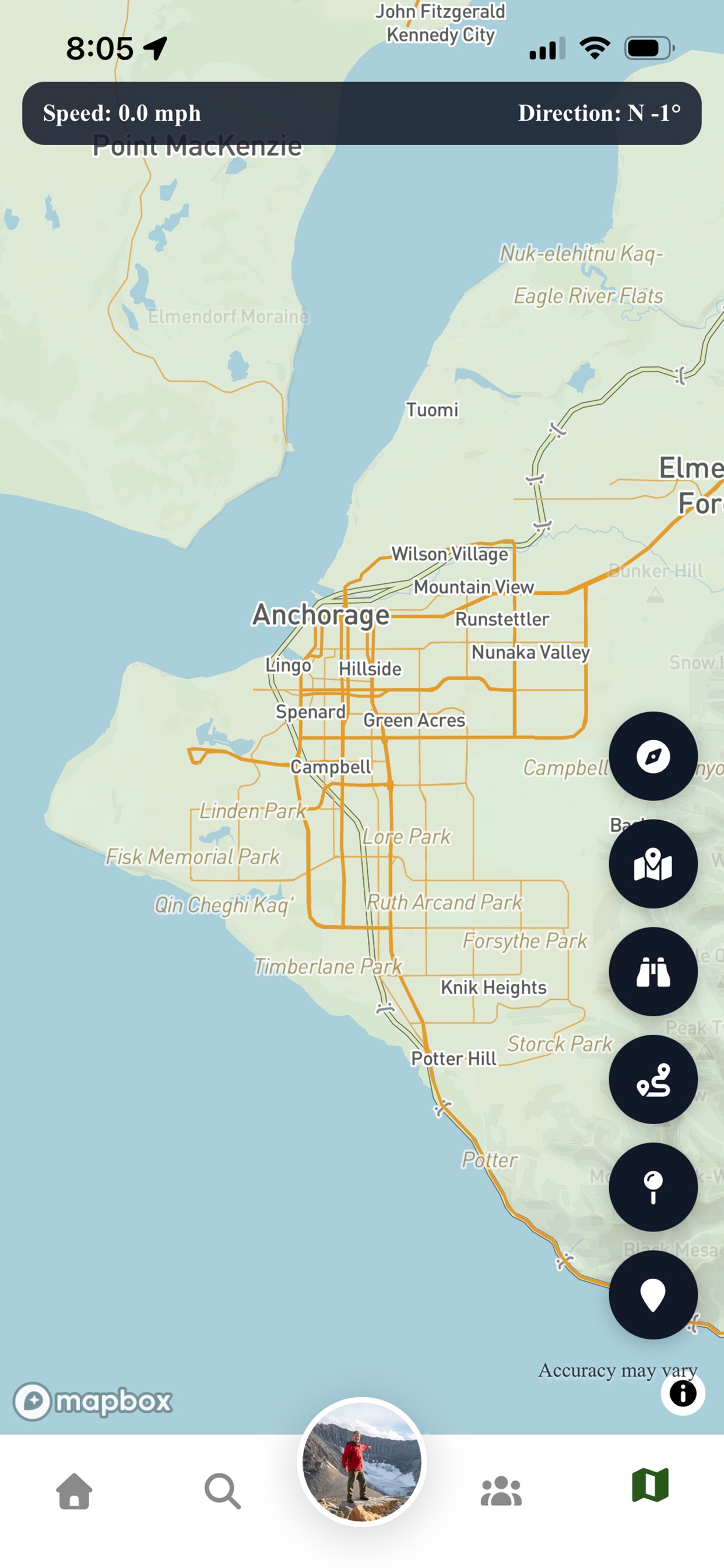Open the route tracking button
Screen dimensions: 724x1568
pyautogui.click(x=653, y=1079)
